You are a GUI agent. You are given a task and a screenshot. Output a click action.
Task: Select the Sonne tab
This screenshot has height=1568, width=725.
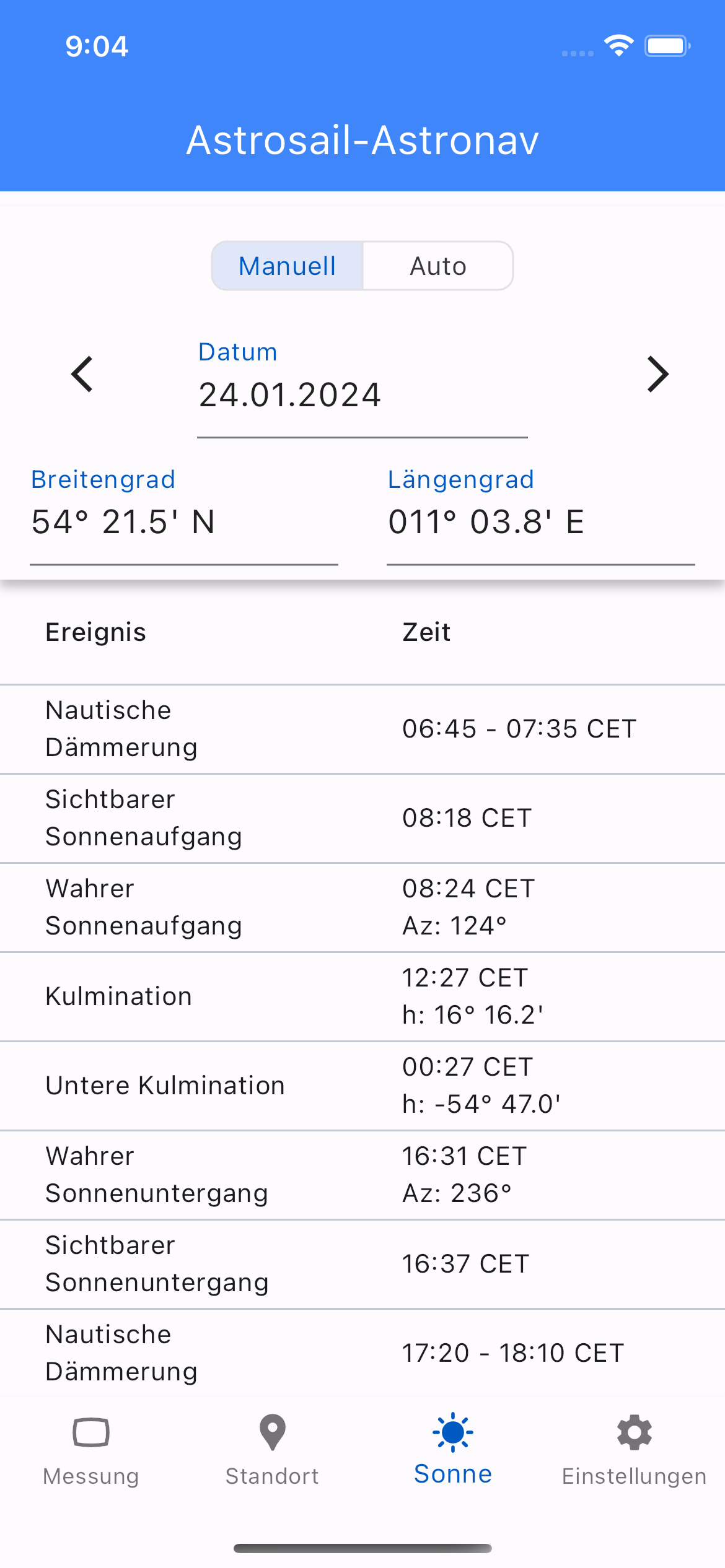point(453,1449)
